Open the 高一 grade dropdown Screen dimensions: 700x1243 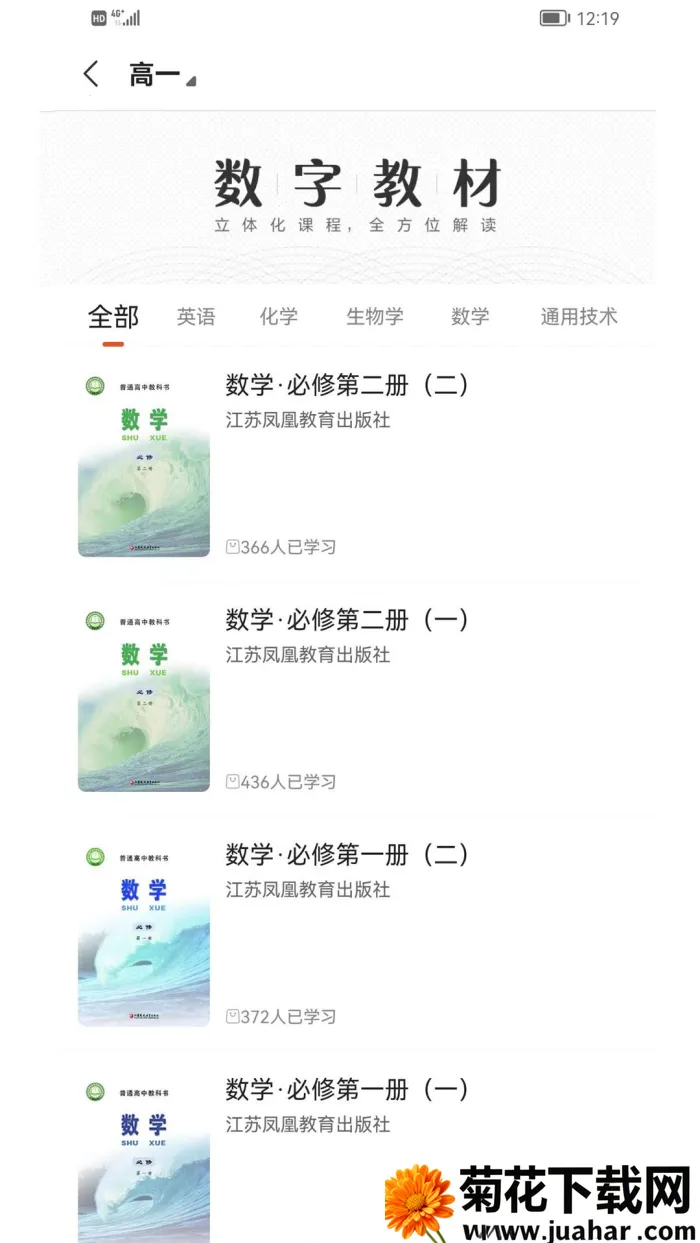(162, 75)
